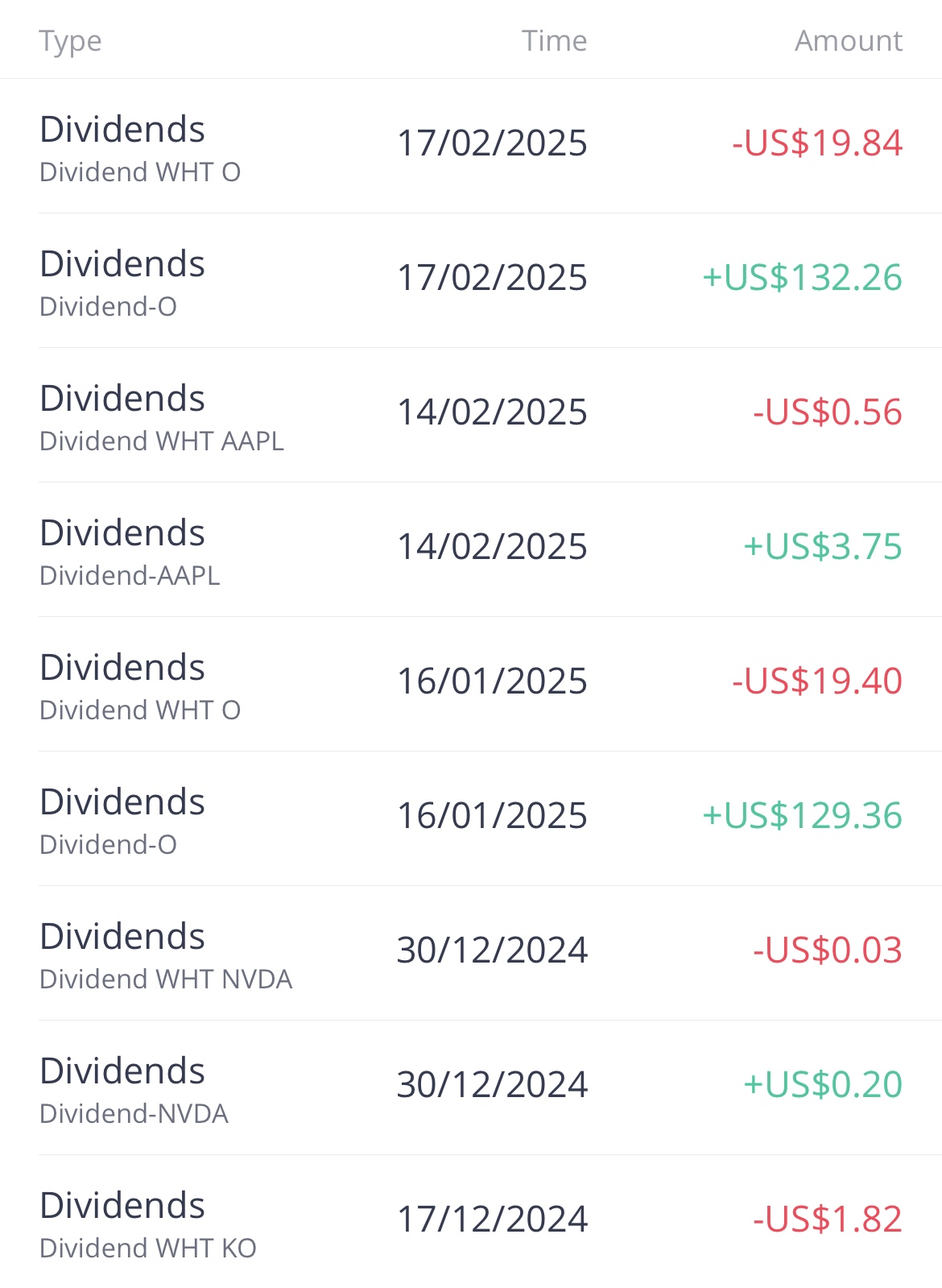Select the Dividend-NVDA entry of +US$0.20
Image resolution: width=942 pixels, height=1288 pixels.
click(x=471, y=1087)
